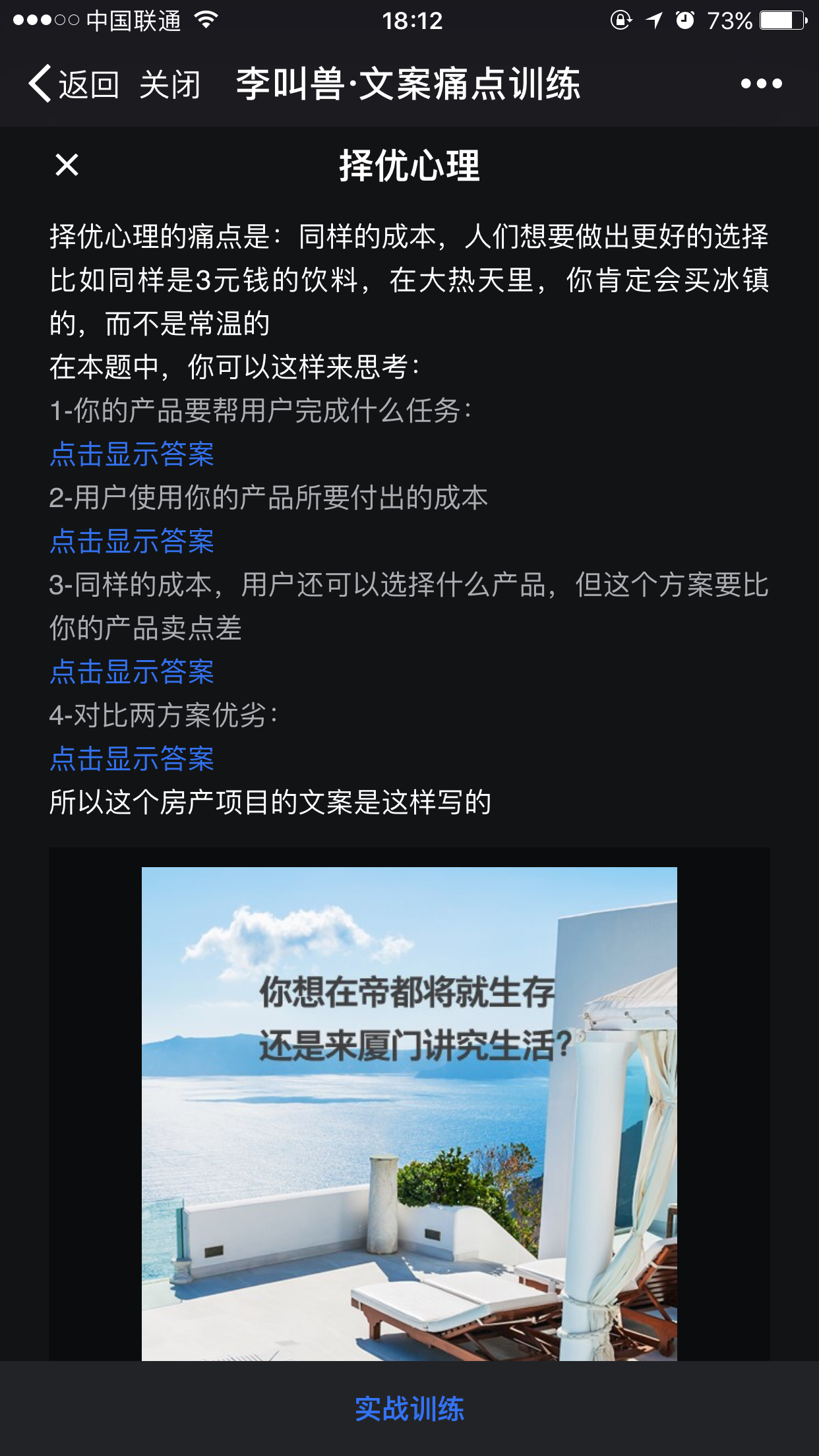This screenshot has width=819, height=1456.
Task: Dismiss the 择优心理 panel with the X
Action: (67, 165)
